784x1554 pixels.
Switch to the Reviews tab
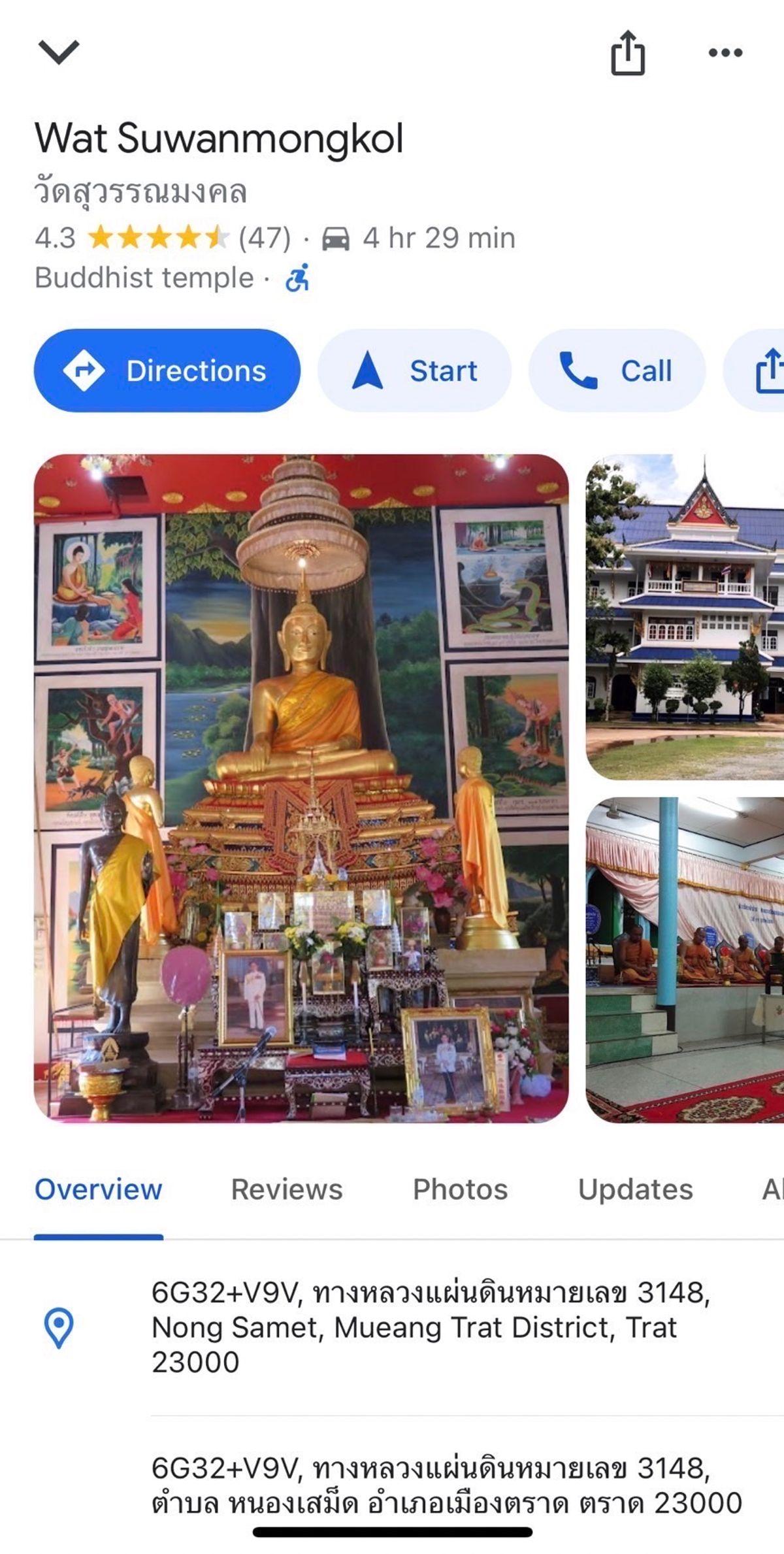(x=286, y=1189)
